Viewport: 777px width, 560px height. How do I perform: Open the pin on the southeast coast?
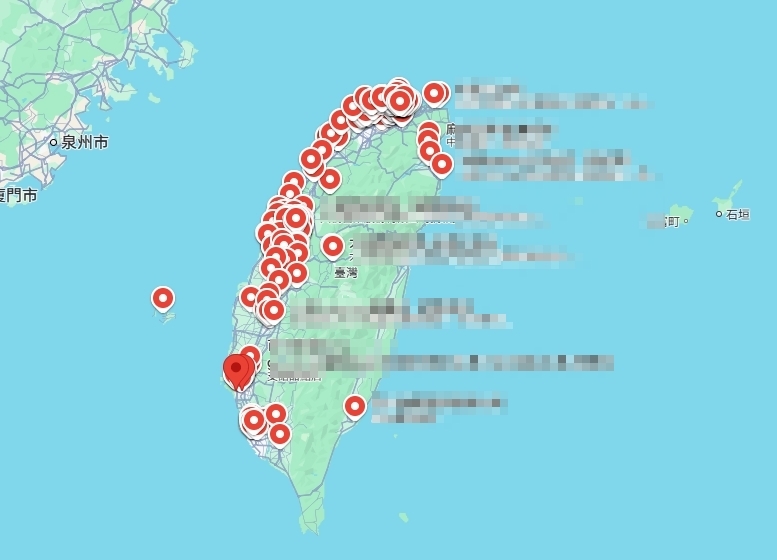[x=355, y=406]
